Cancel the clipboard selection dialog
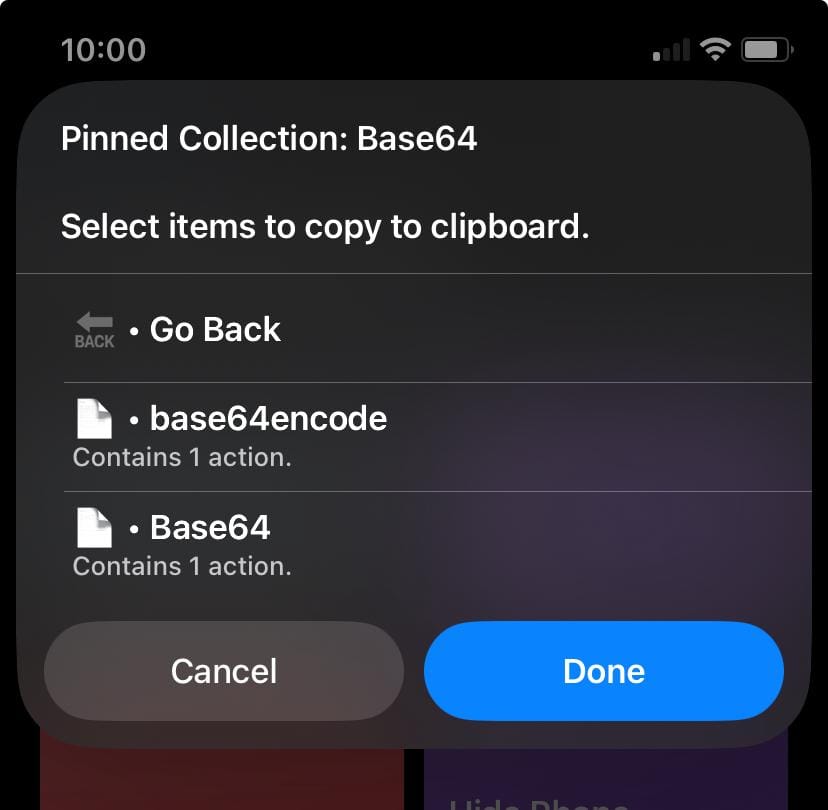Screen dimensions: 828x810 [224, 671]
